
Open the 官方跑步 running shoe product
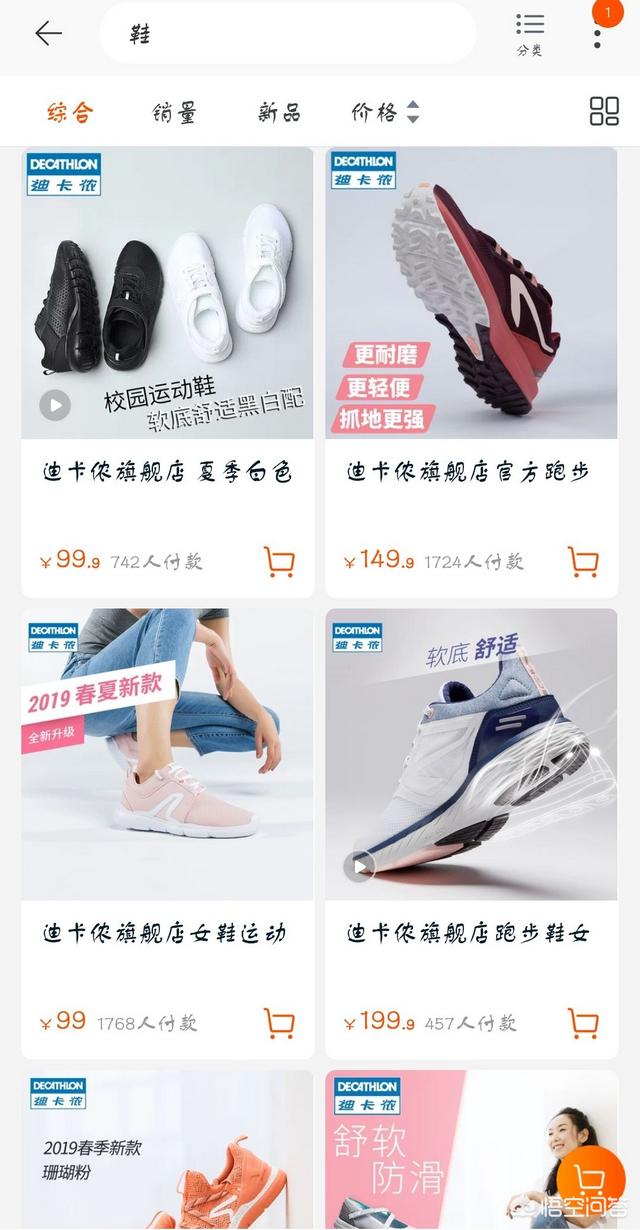coord(471,372)
